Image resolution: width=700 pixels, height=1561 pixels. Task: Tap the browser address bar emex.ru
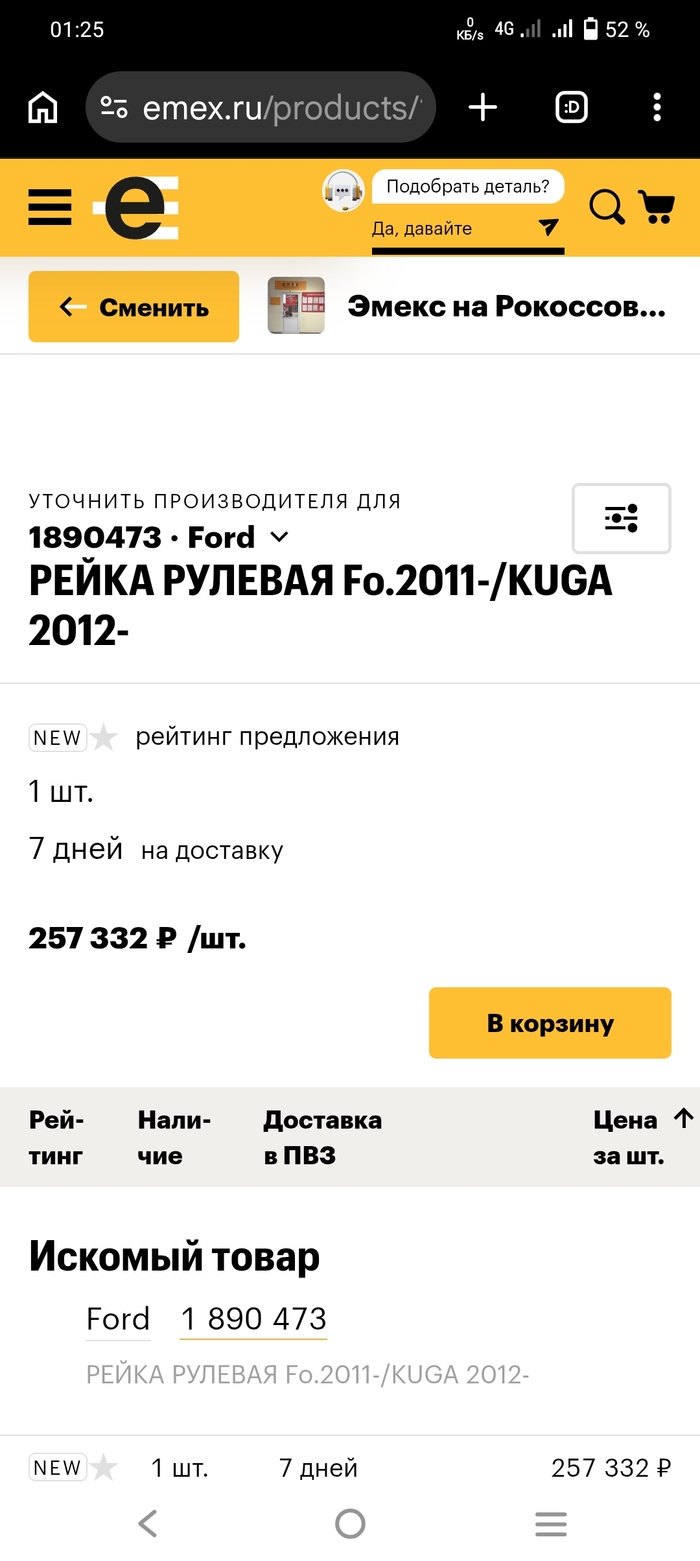point(261,107)
